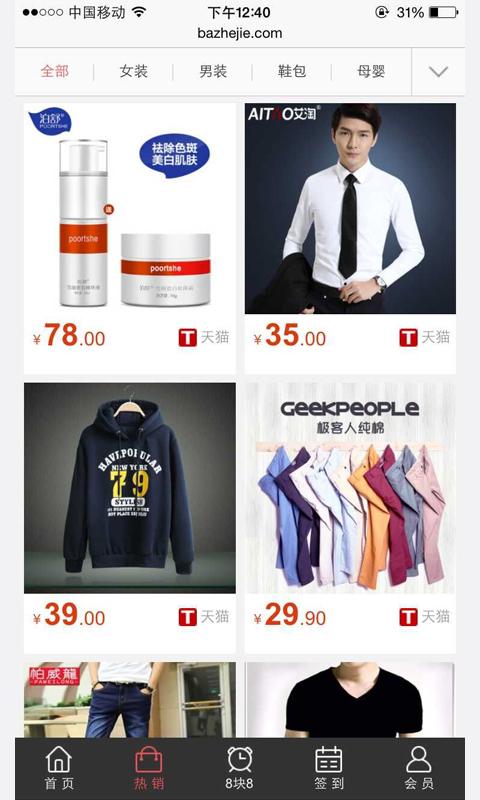Expand the category list chevron
The width and height of the screenshot is (480, 800).
tap(438, 72)
